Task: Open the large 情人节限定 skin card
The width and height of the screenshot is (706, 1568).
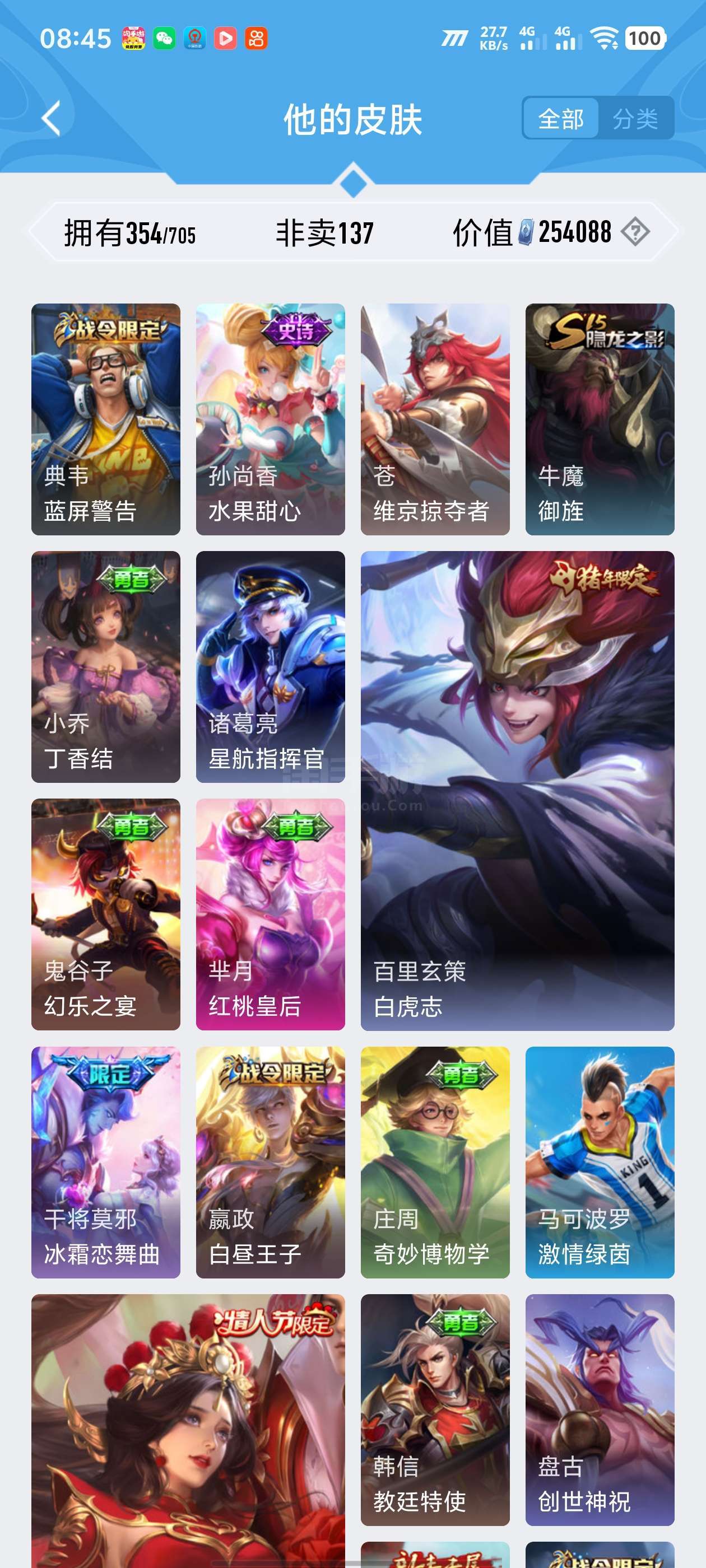Action: (x=188, y=1431)
